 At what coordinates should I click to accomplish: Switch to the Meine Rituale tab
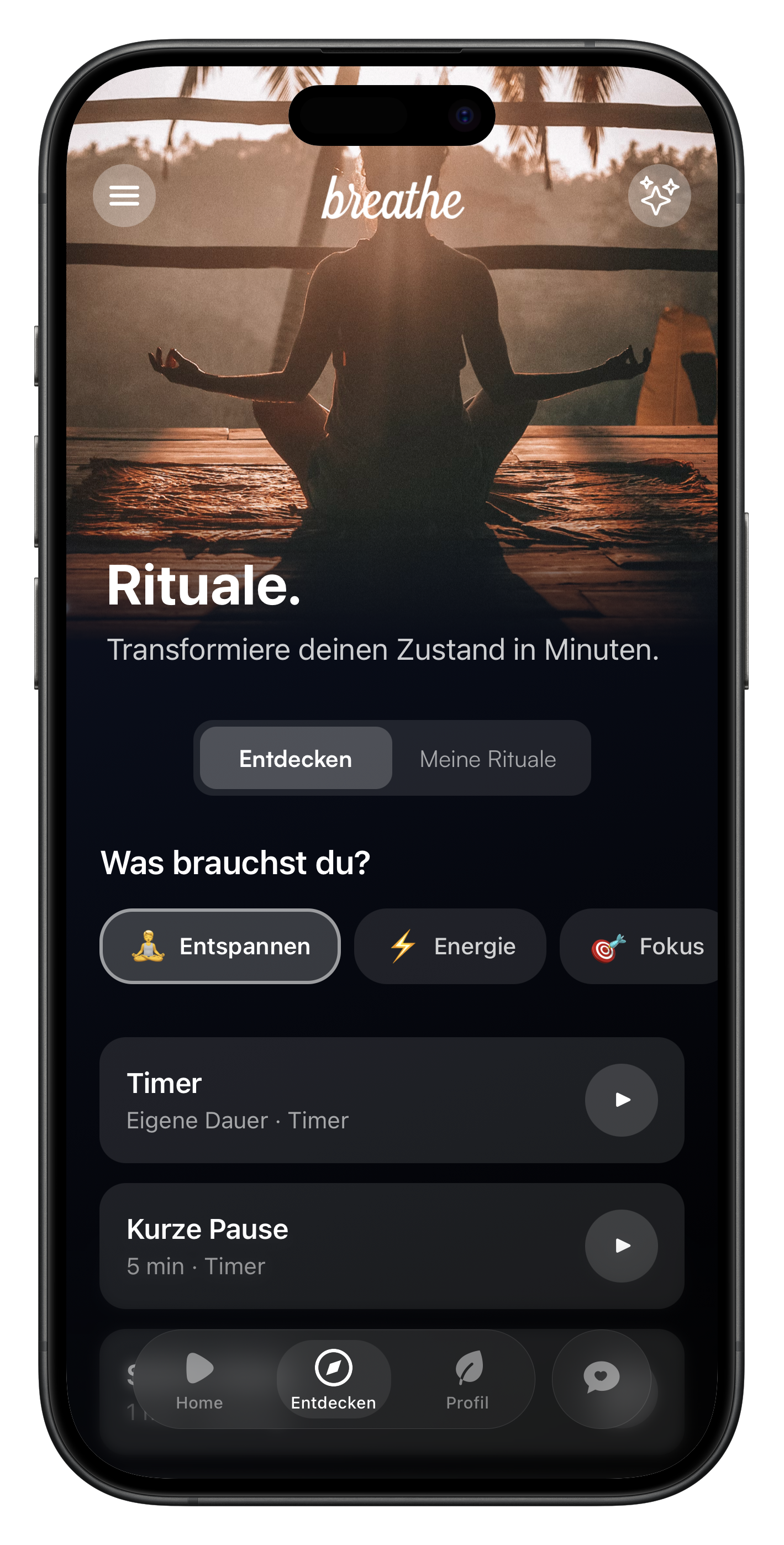coord(488,759)
